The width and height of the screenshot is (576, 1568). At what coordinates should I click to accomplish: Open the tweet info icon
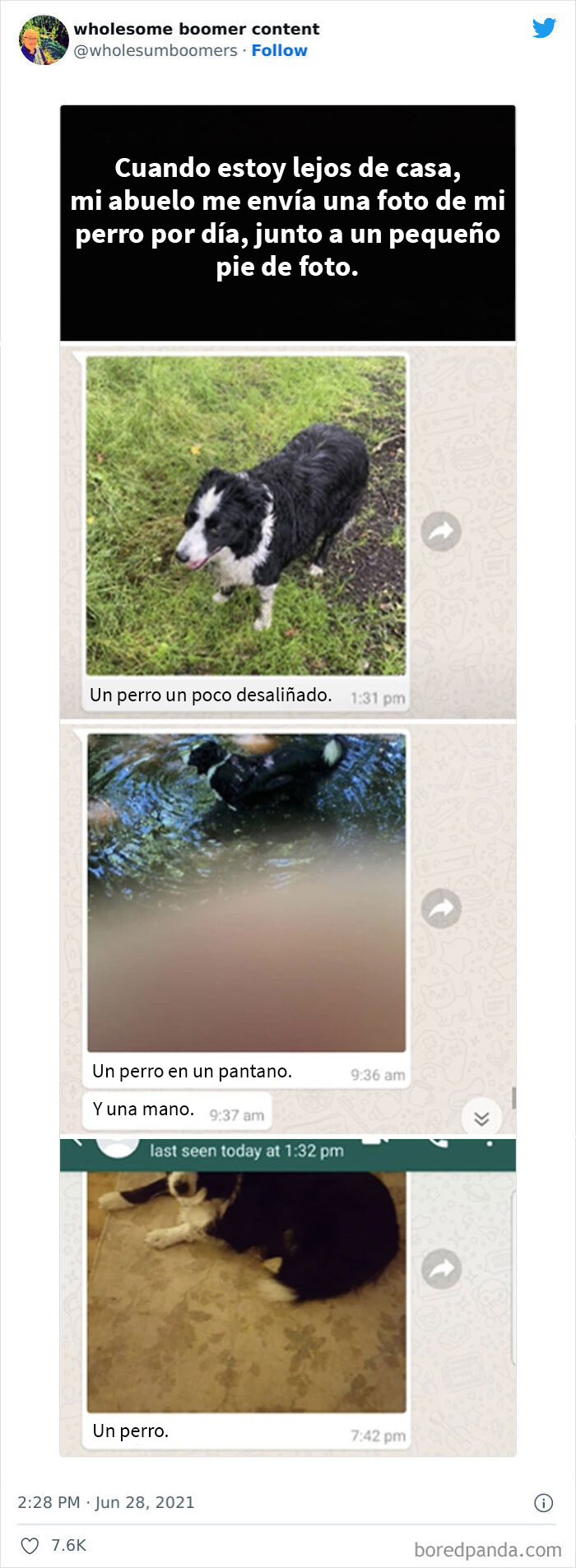tap(544, 1503)
